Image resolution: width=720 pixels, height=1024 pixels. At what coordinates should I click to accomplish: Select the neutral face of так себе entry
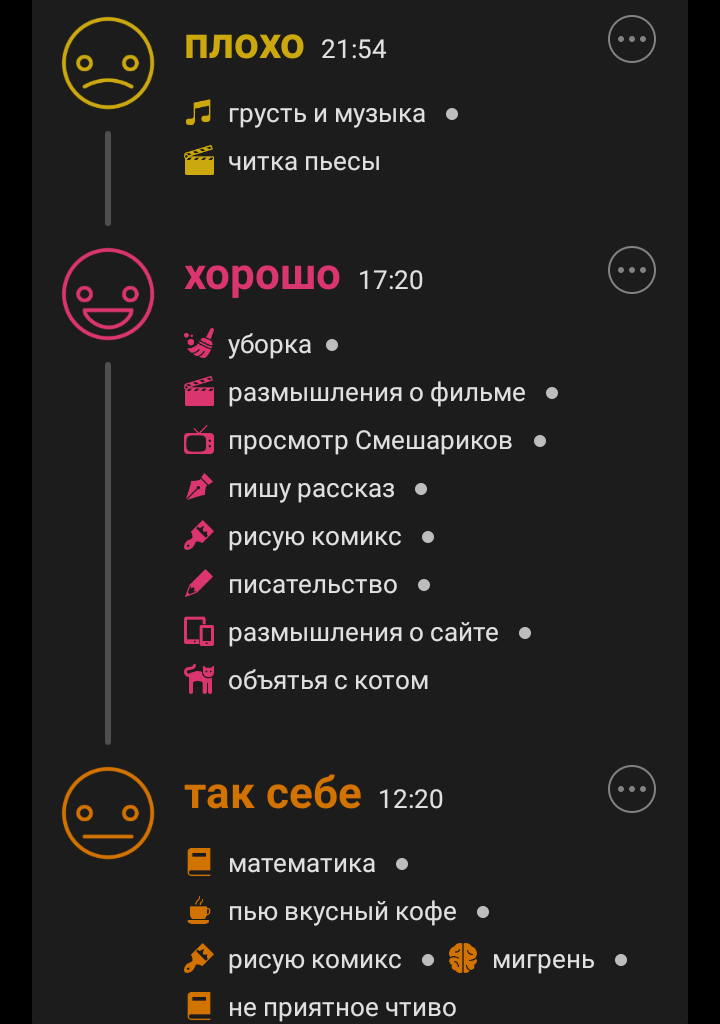(x=108, y=813)
